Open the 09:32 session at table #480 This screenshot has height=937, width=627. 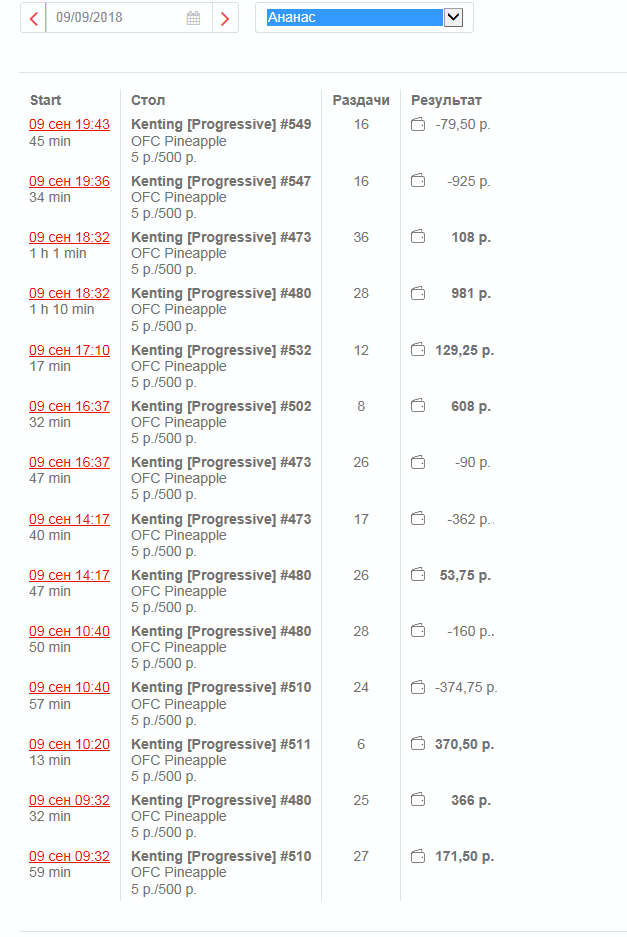(x=69, y=800)
